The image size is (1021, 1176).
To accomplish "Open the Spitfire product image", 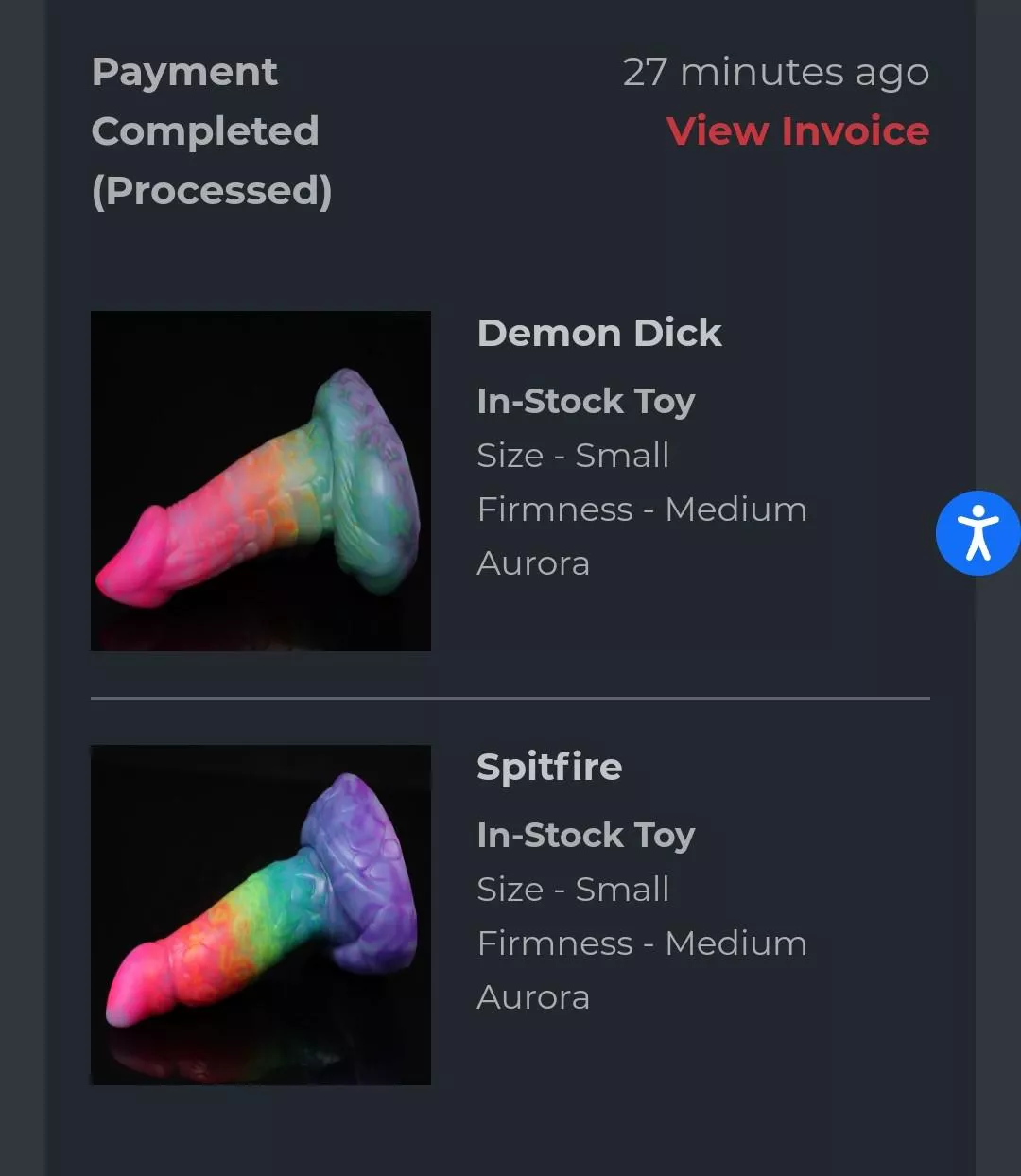I will click(x=261, y=914).
